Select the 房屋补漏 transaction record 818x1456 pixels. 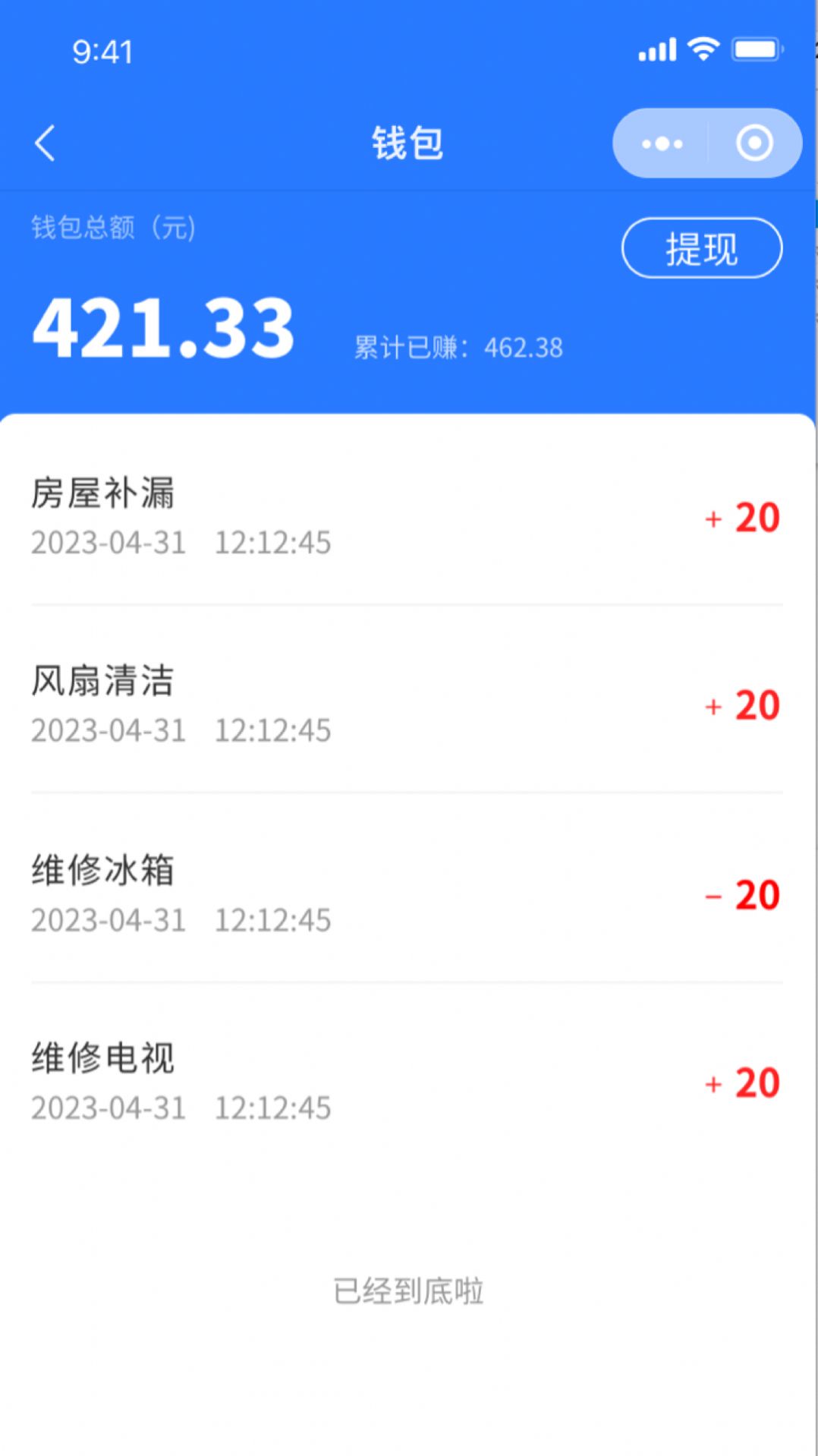[x=102, y=495]
